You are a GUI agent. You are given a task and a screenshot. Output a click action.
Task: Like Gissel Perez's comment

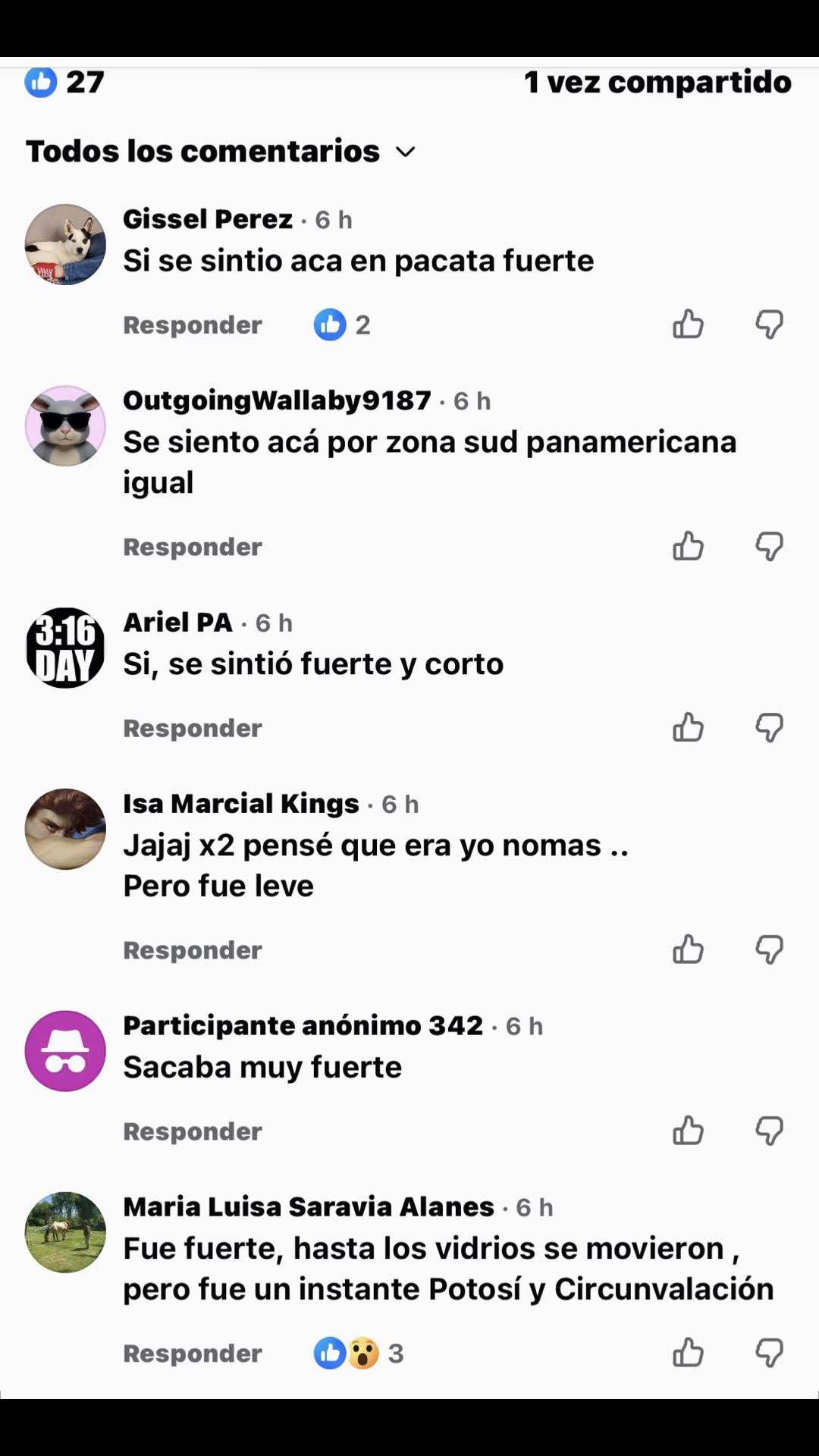(x=688, y=325)
